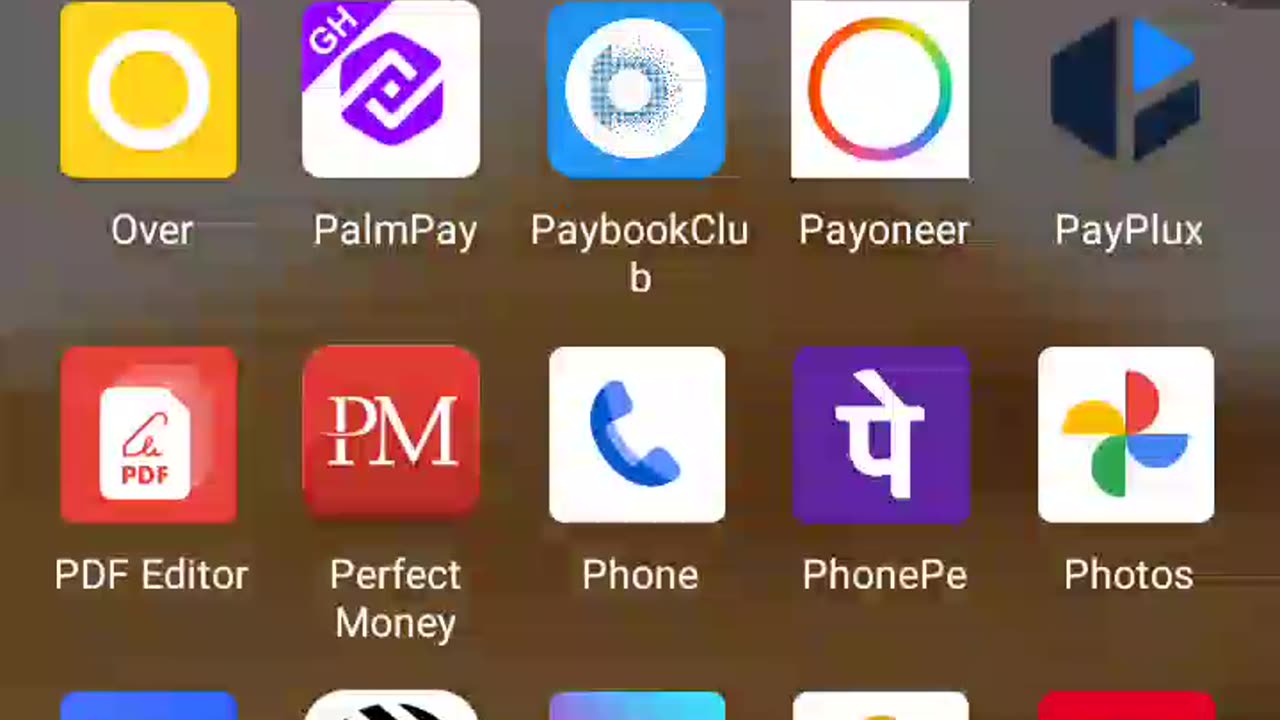This screenshot has width=1280, height=720.
Task: Launch the Payoneer app
Action: tap(880, 90)
